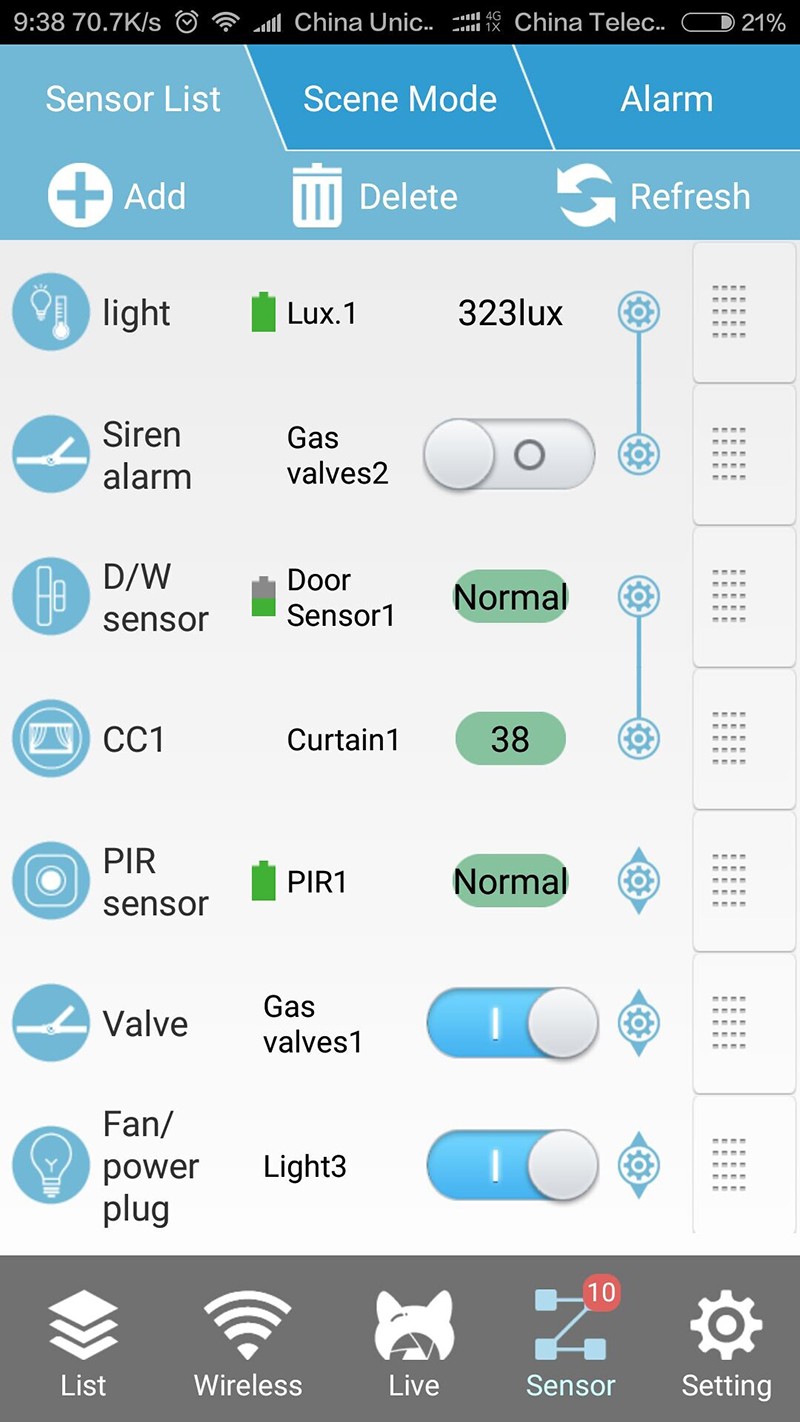Toggle the Siren alarm switch on
800x1422 pixels.
tap(509, 455)
